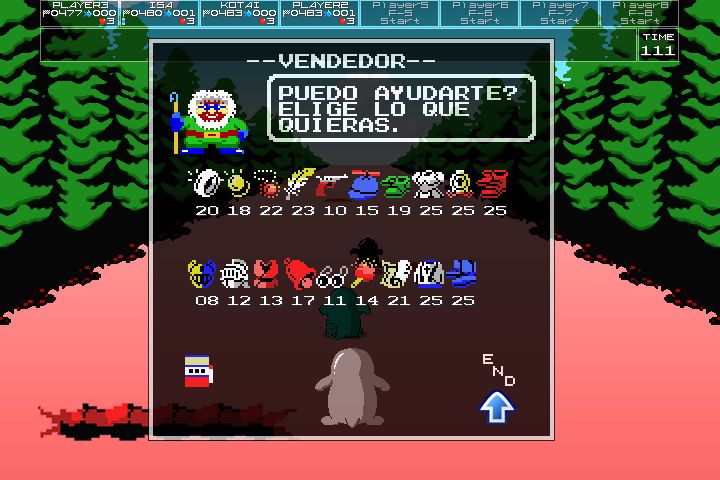The image size is (720, 480).
Task: Pick the pistol priced 10
Action: coord(332,184)
